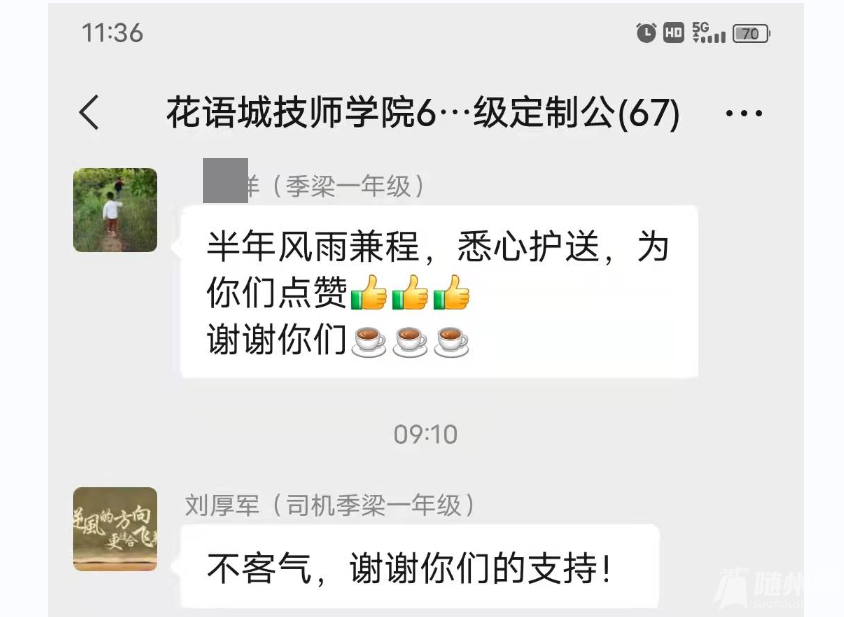844x617 pixels.
Task: Open 刘厚军's profile avatar
Action: (115, 529)
